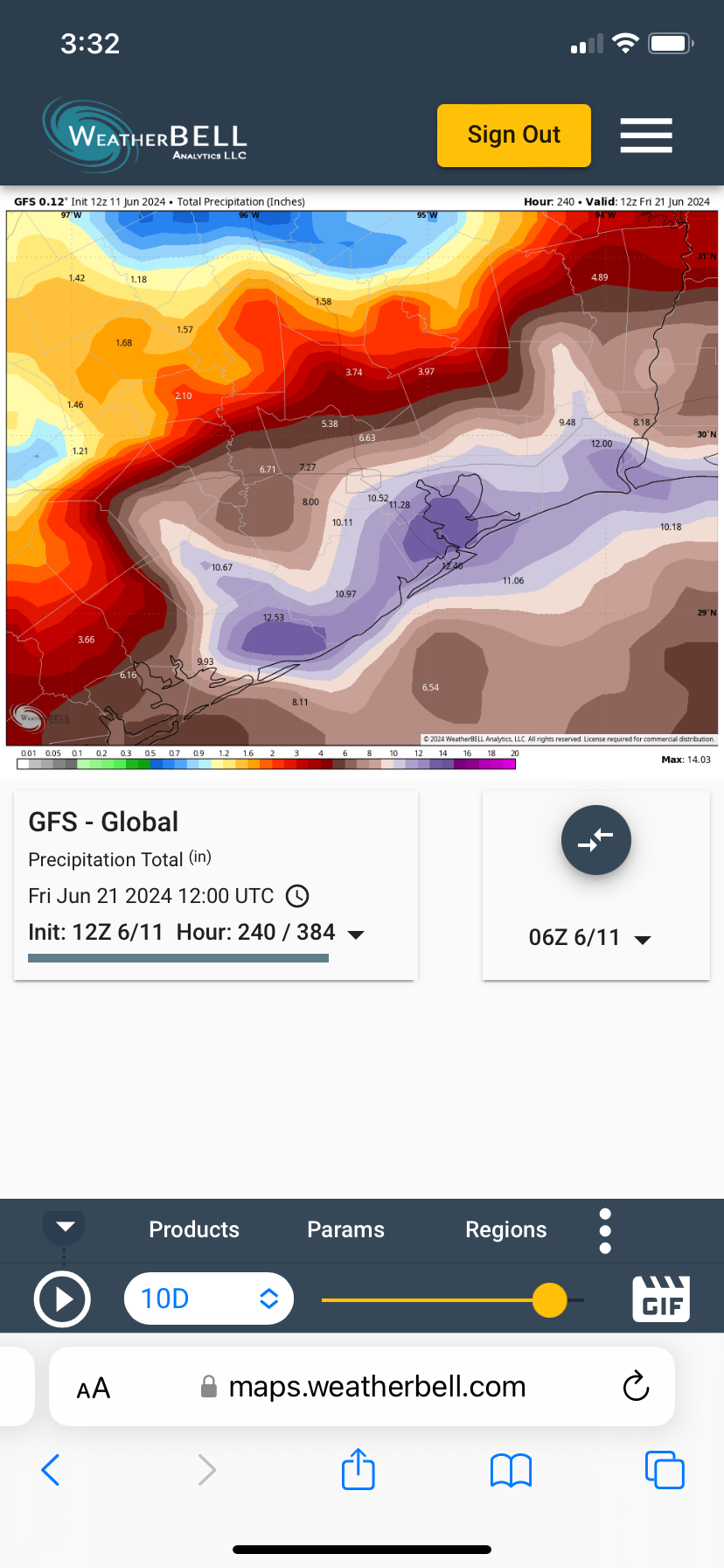The height and width of the screenshot is (1568, 724).
Task: Open the hamburger menu
Action: (646, 136)
